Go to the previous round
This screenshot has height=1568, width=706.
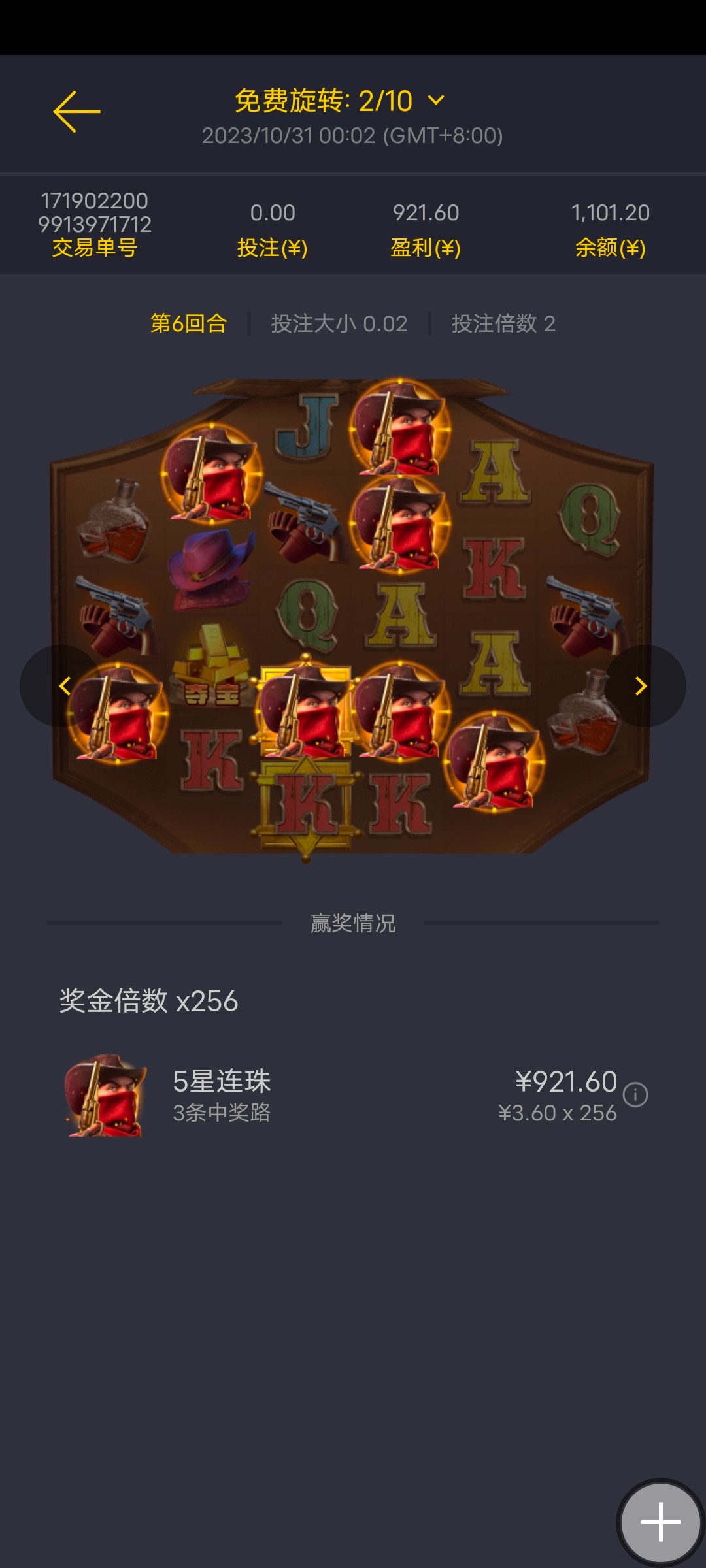pyautogui.click(x=64, y=686)
